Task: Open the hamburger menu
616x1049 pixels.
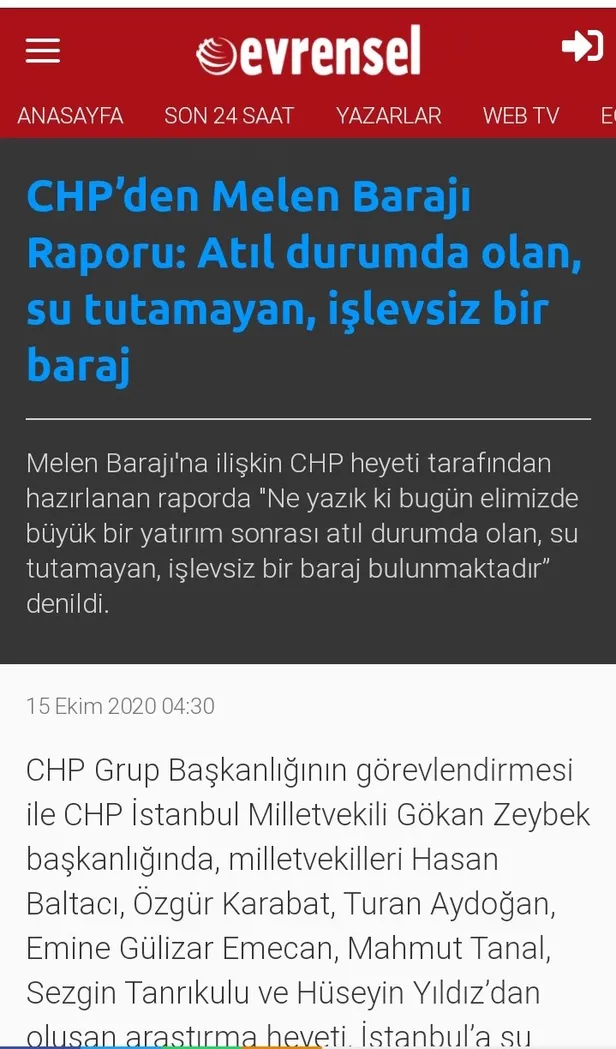Action: pos(43,51)
